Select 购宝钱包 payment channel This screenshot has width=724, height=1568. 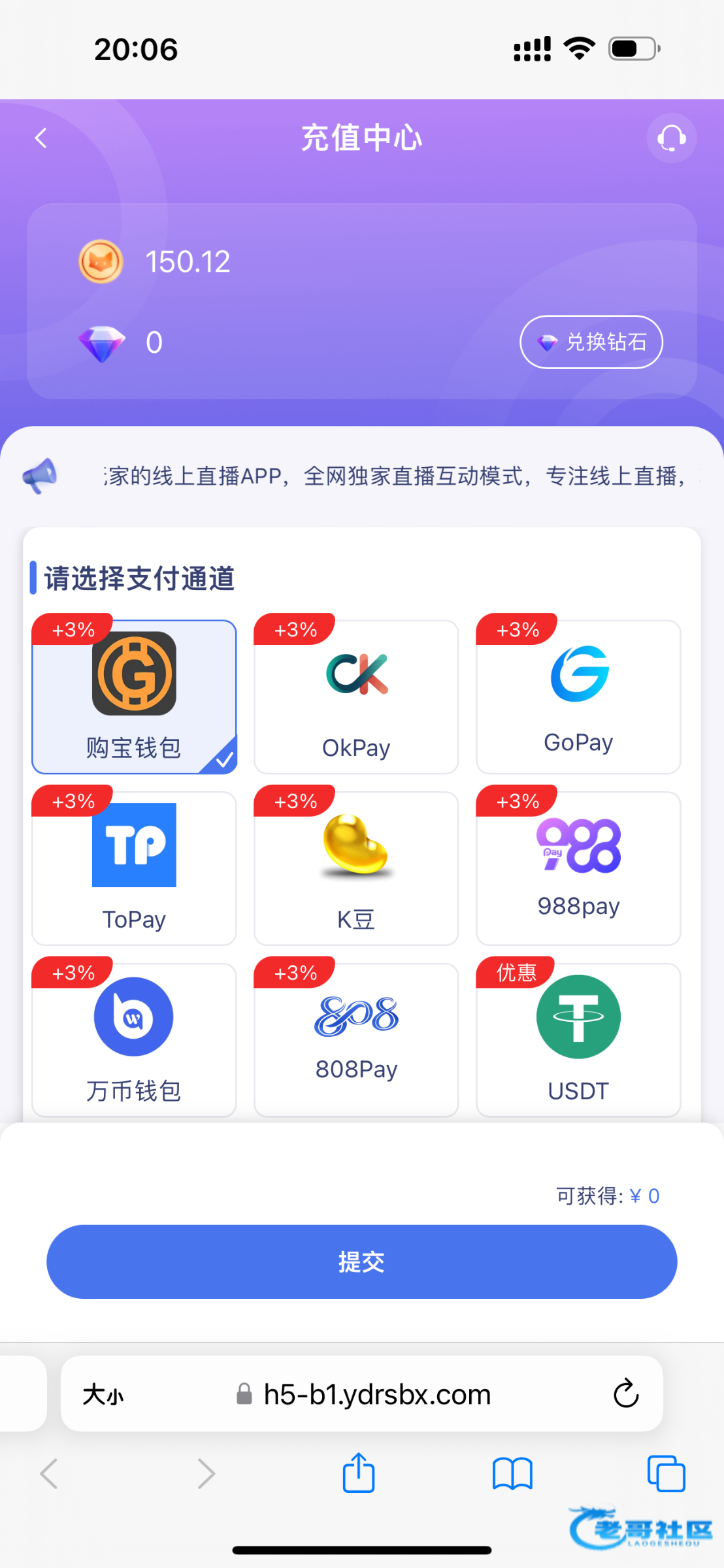(134, 697)
